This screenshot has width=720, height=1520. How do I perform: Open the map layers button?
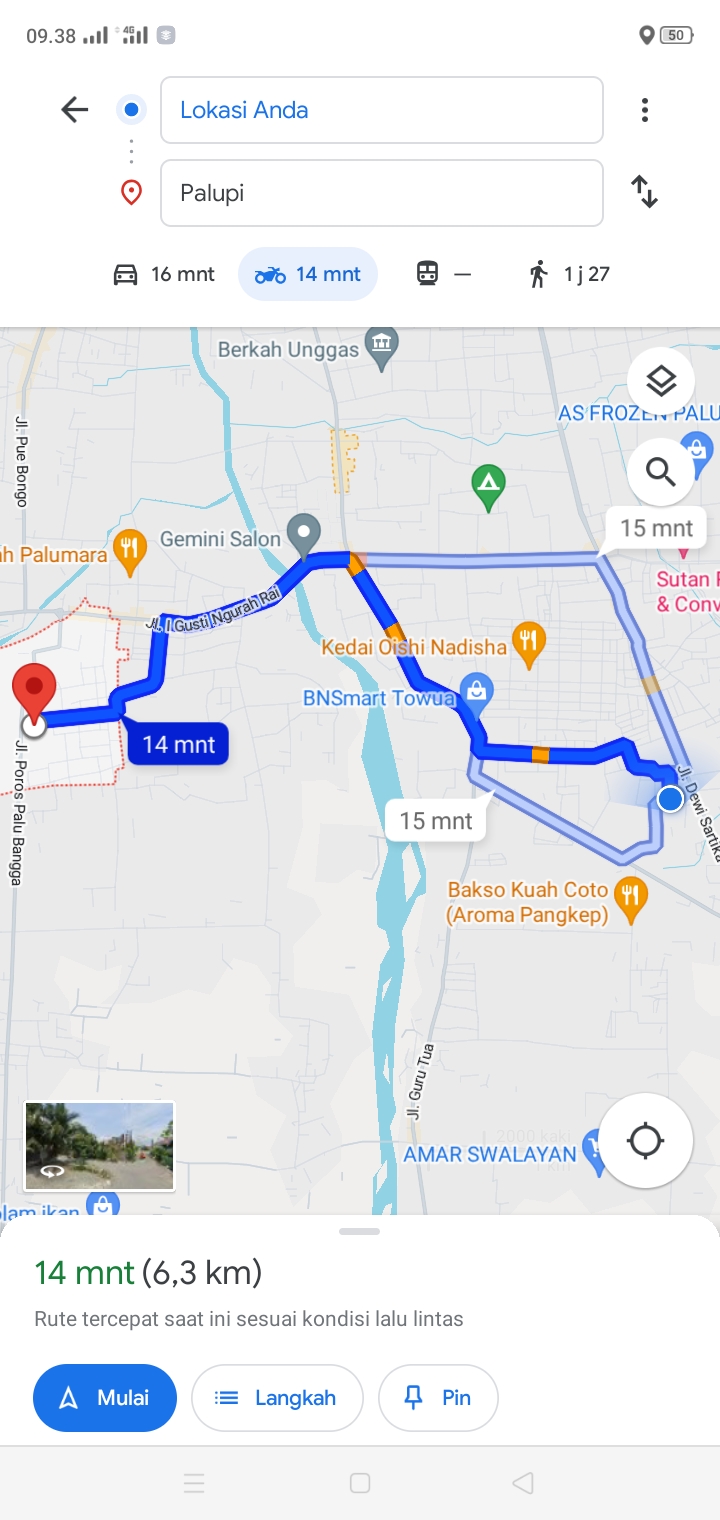pos(661,381)
